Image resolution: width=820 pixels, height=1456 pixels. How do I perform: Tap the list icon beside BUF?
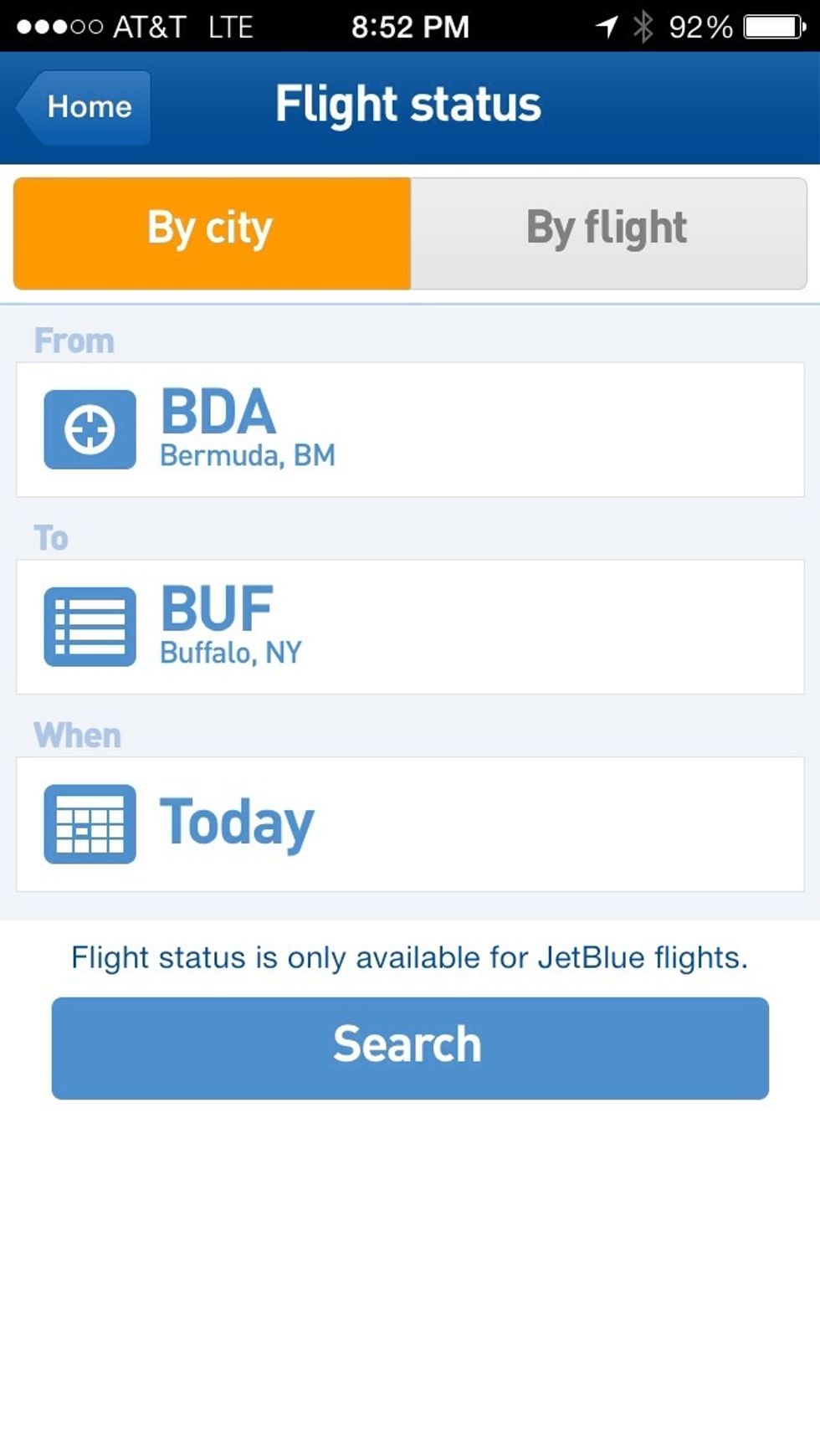(x=90, y=627)
